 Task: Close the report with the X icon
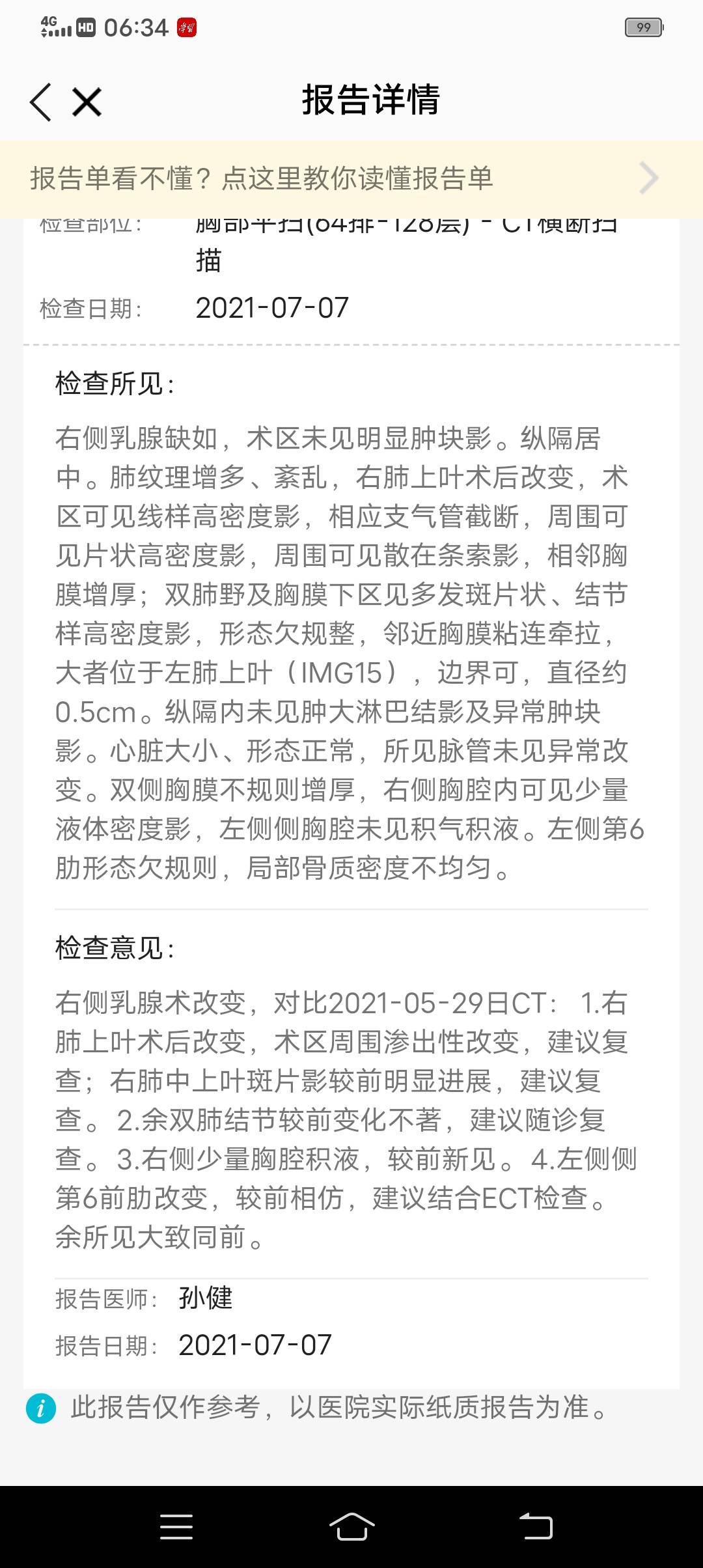[88, 101]
